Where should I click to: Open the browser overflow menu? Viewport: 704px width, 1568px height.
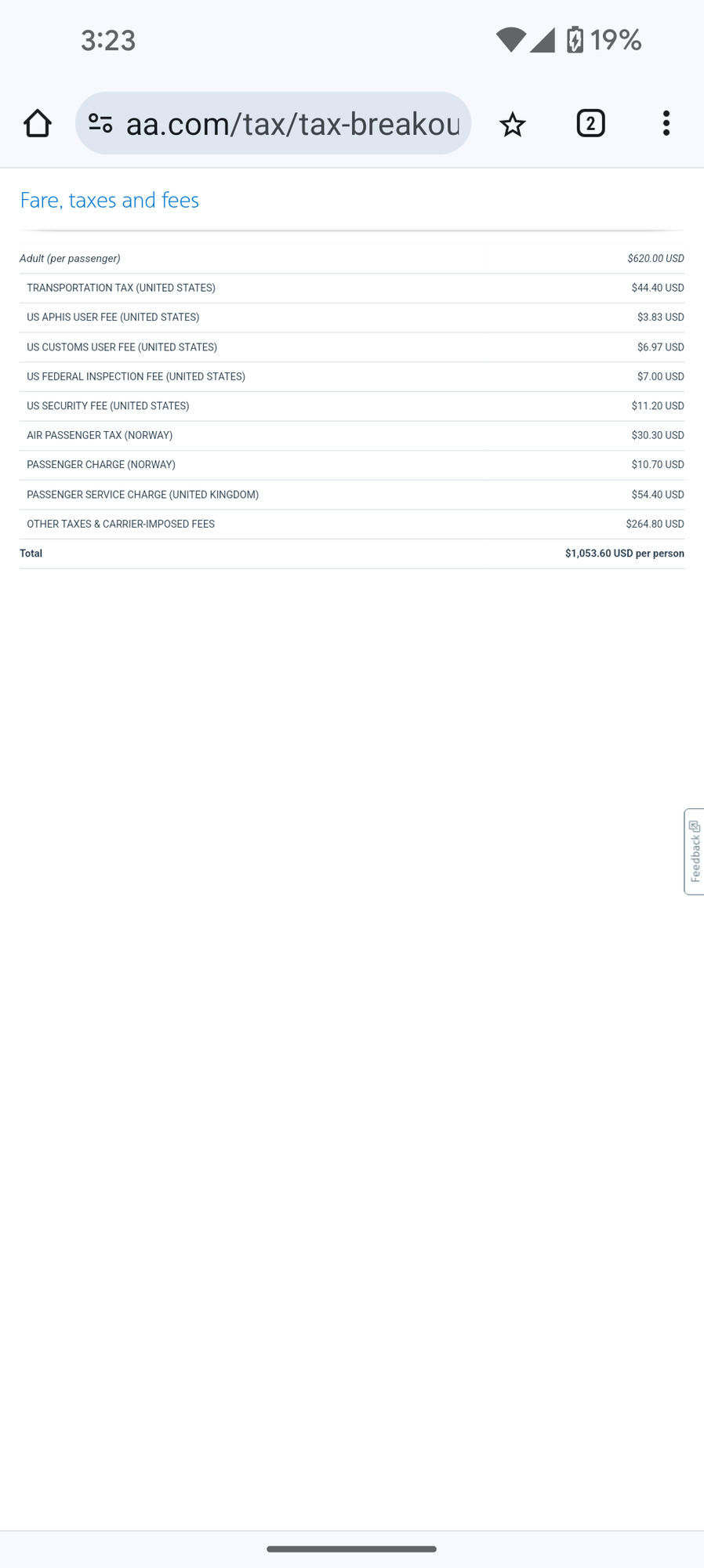coord(666,123)
